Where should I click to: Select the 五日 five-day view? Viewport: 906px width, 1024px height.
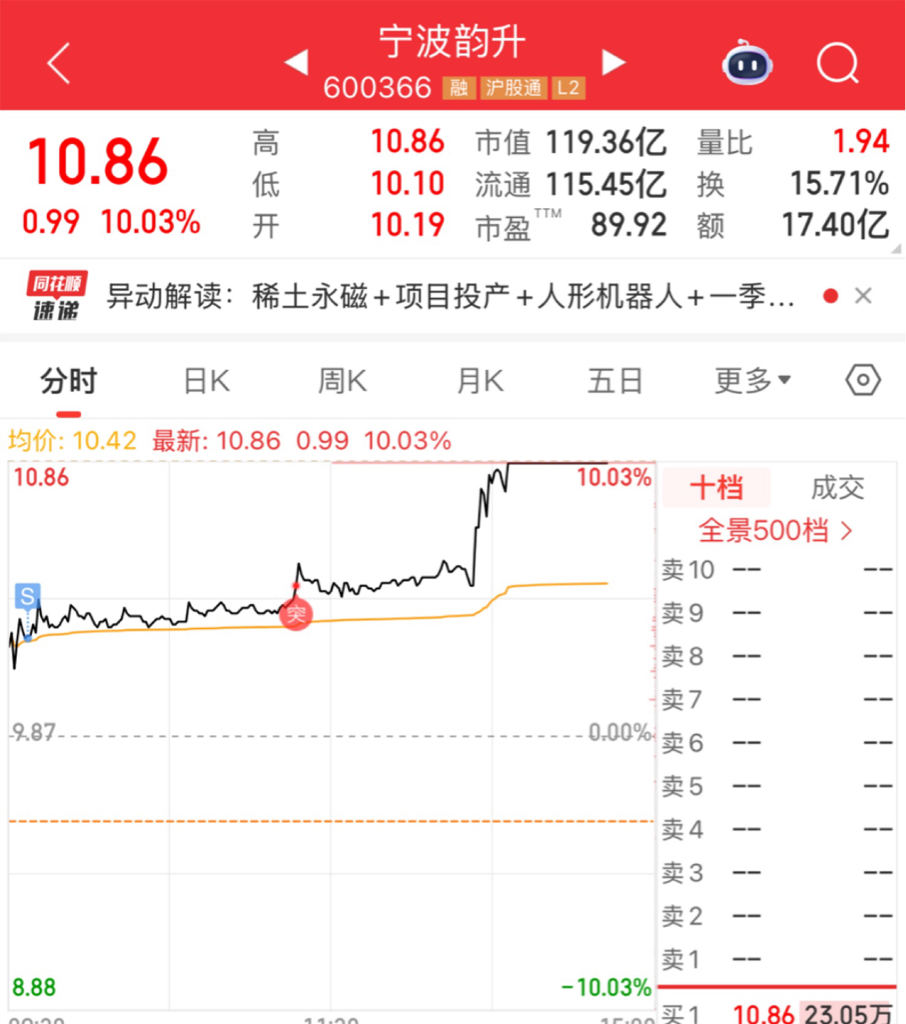click(x=615, y=380)
